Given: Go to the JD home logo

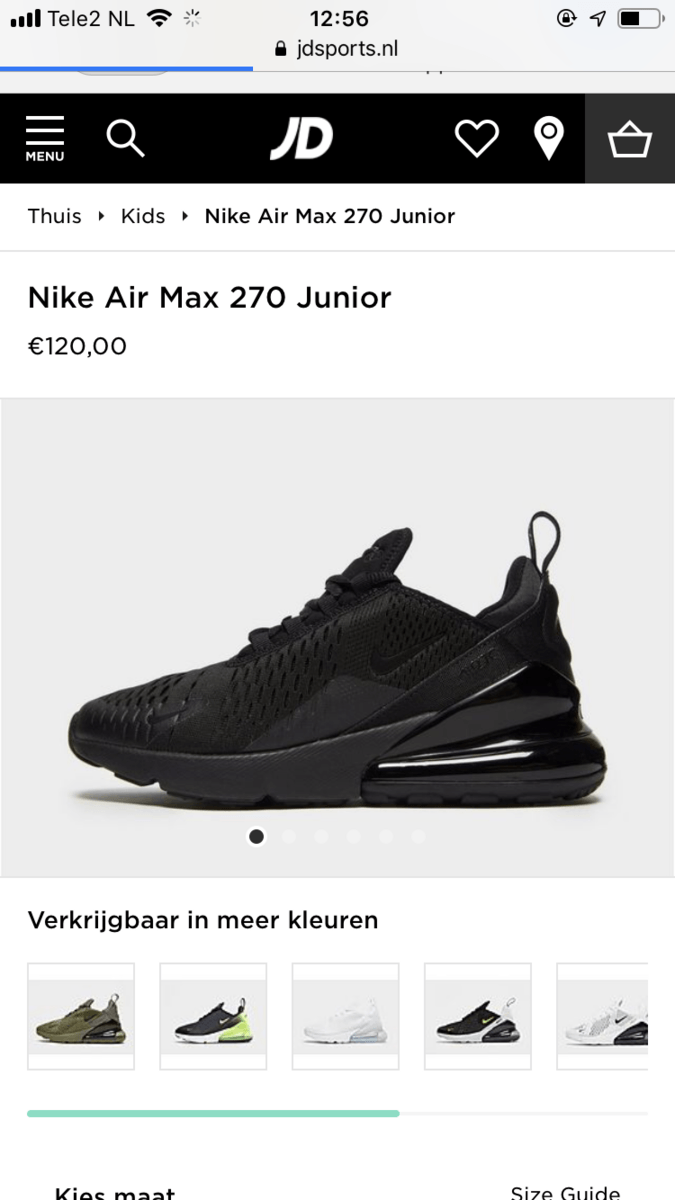Looking at the screenshot, I should pos(301,139).
